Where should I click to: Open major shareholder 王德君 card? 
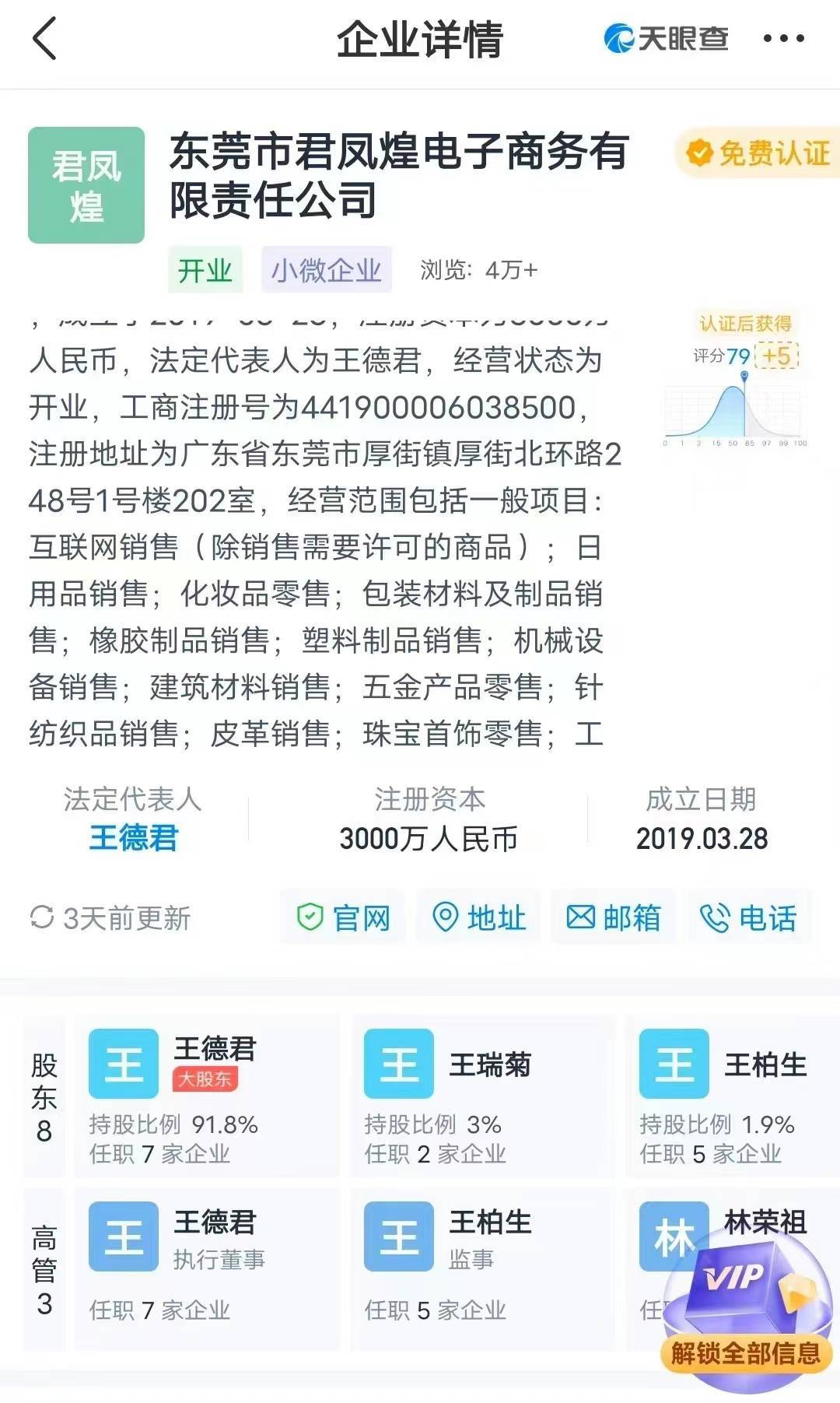point(206,1096)
